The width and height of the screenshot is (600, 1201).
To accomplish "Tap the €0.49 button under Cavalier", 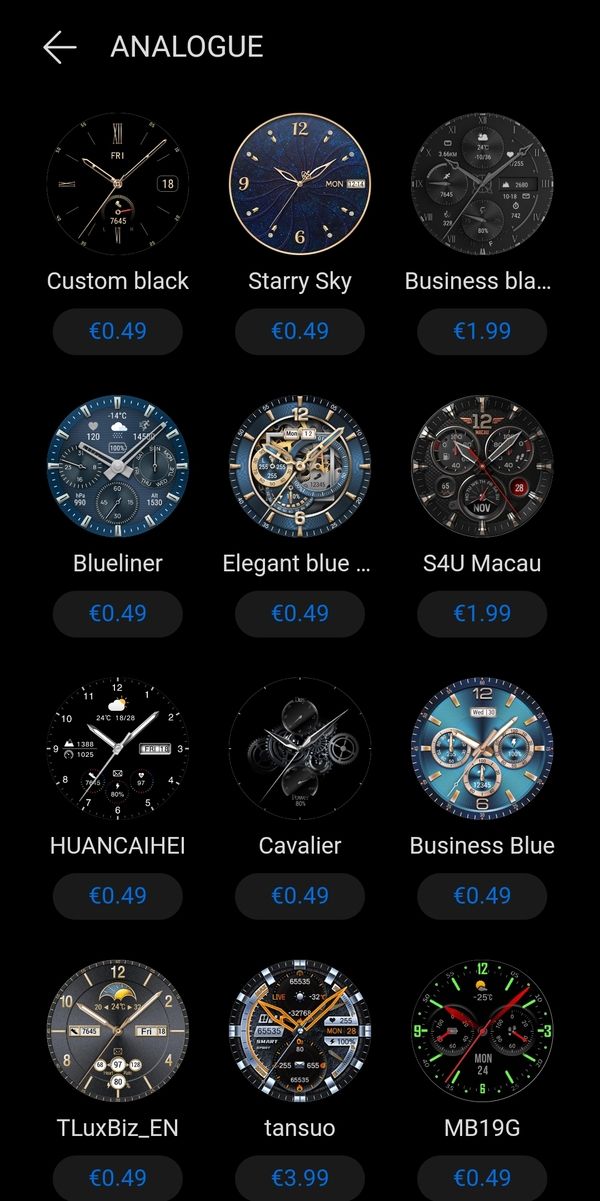I will tap(300, 895).
